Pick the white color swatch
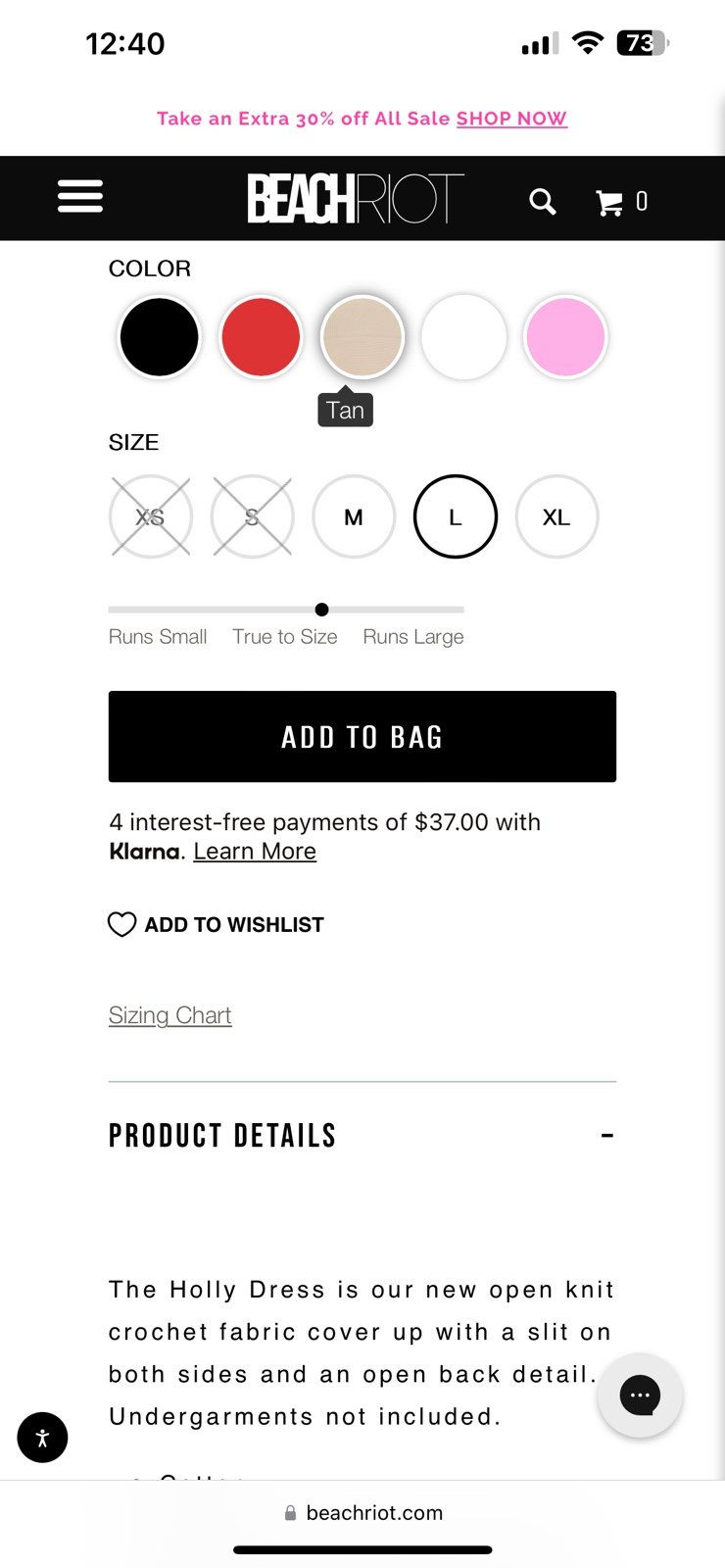The width and height of the screenshot is (725, 1568). coord(463,337)
